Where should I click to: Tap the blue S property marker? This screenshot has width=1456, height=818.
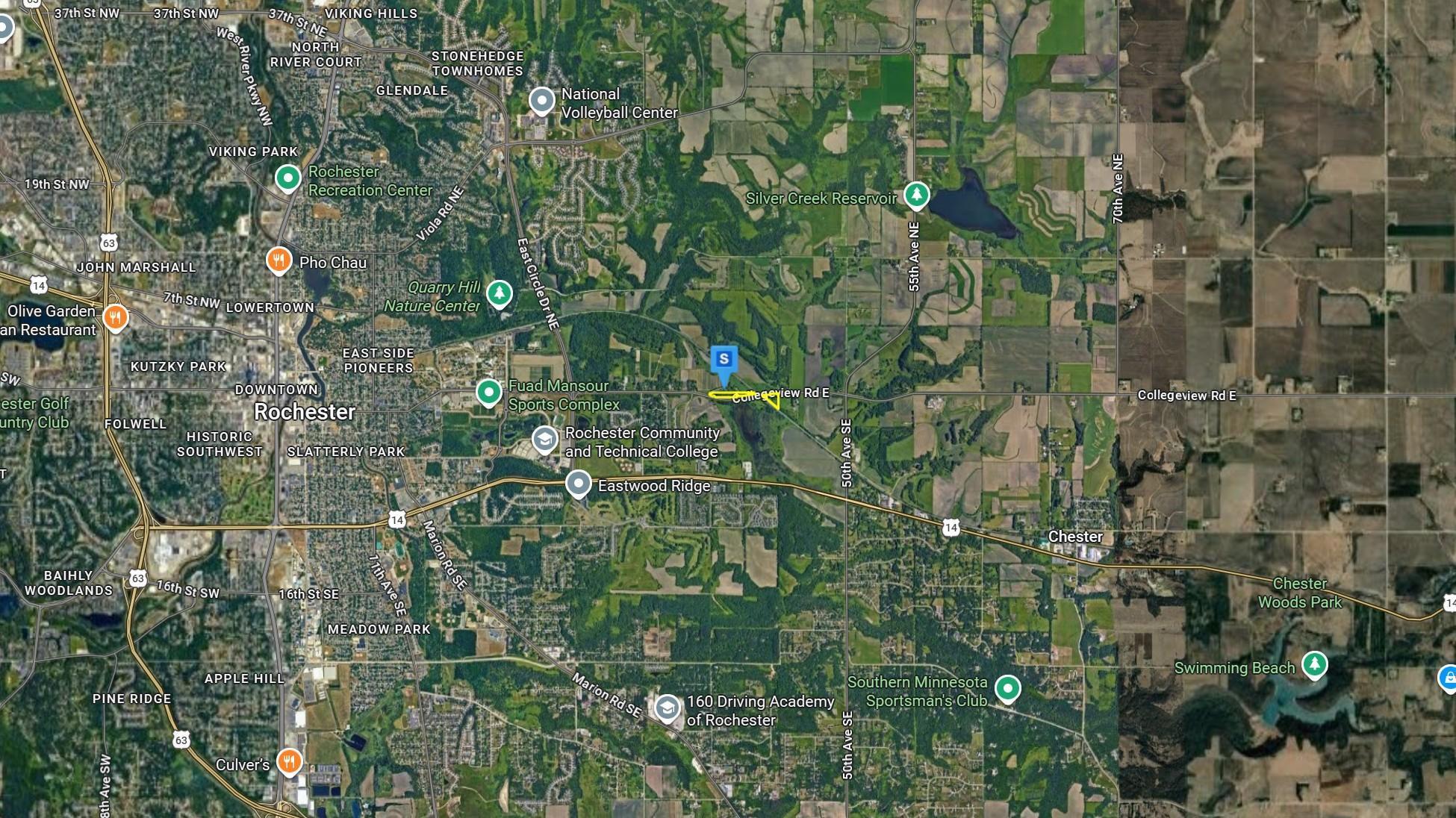(723, 360)
